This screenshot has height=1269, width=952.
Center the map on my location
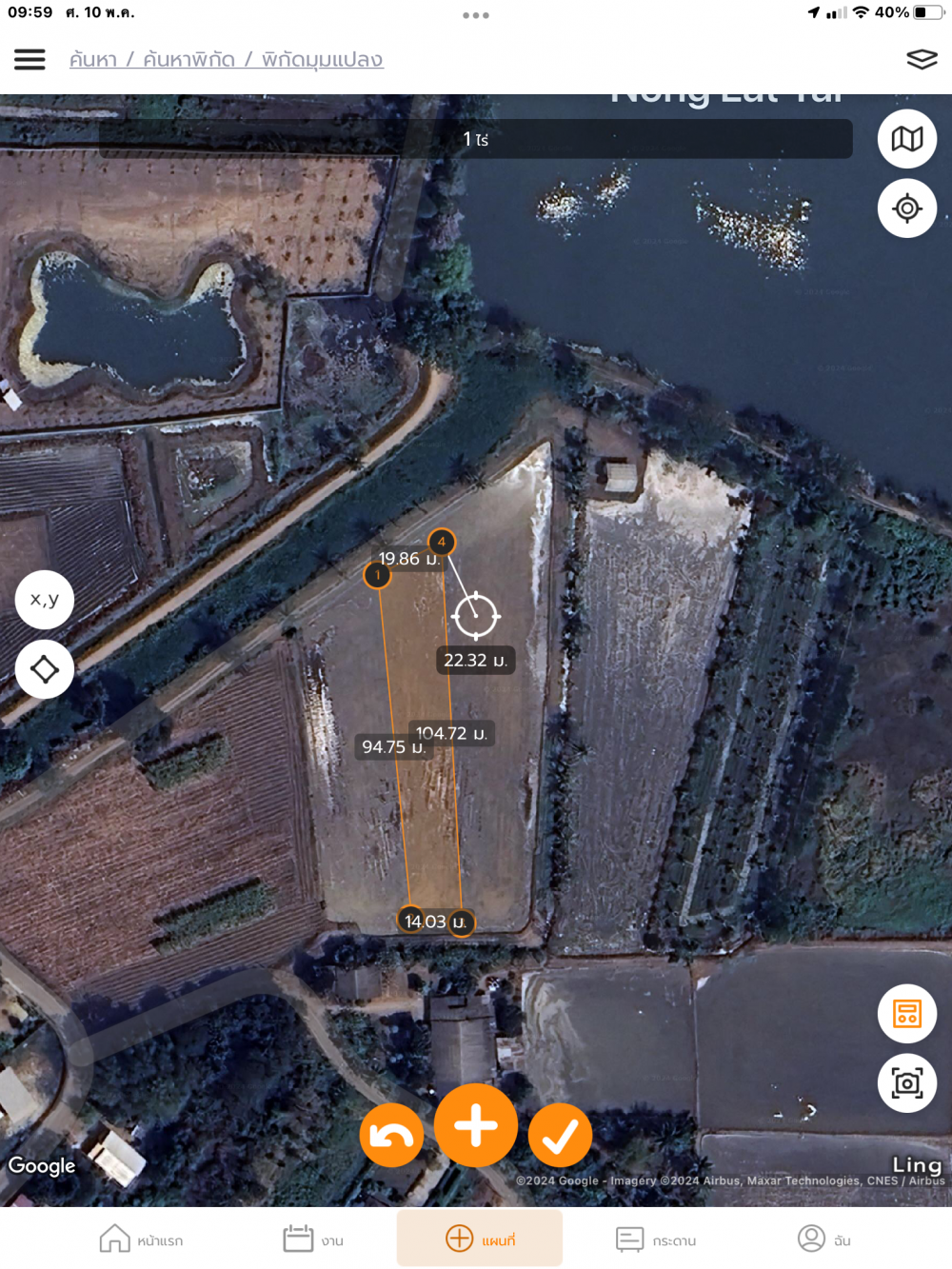coord(906,208)
